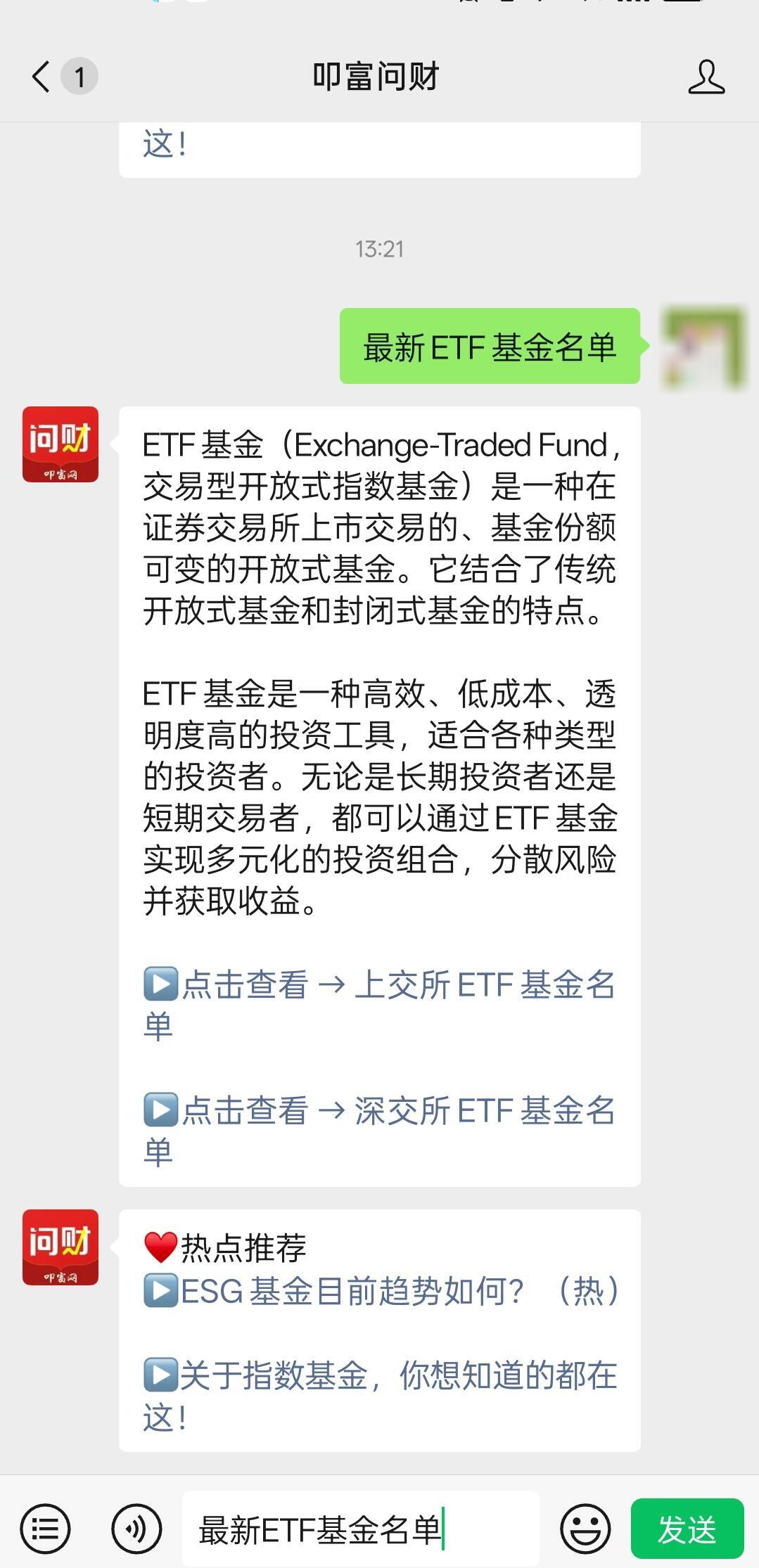The width and height of the screenshot is (759, 1568).
Task: Open the emoji picker
Action: click(585, 1529)
